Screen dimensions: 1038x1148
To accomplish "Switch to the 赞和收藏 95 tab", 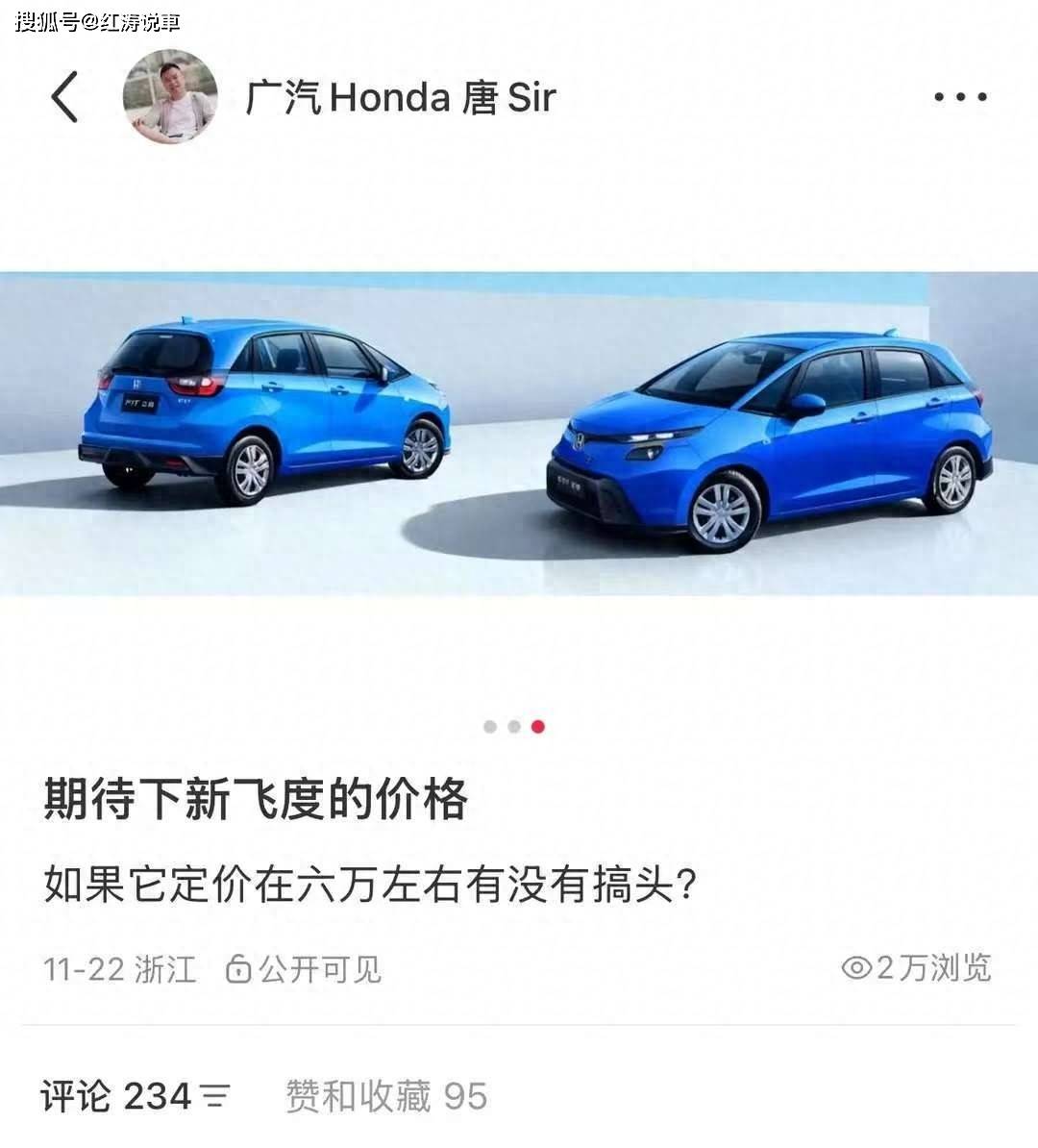I will click(x=386, y=1097).
